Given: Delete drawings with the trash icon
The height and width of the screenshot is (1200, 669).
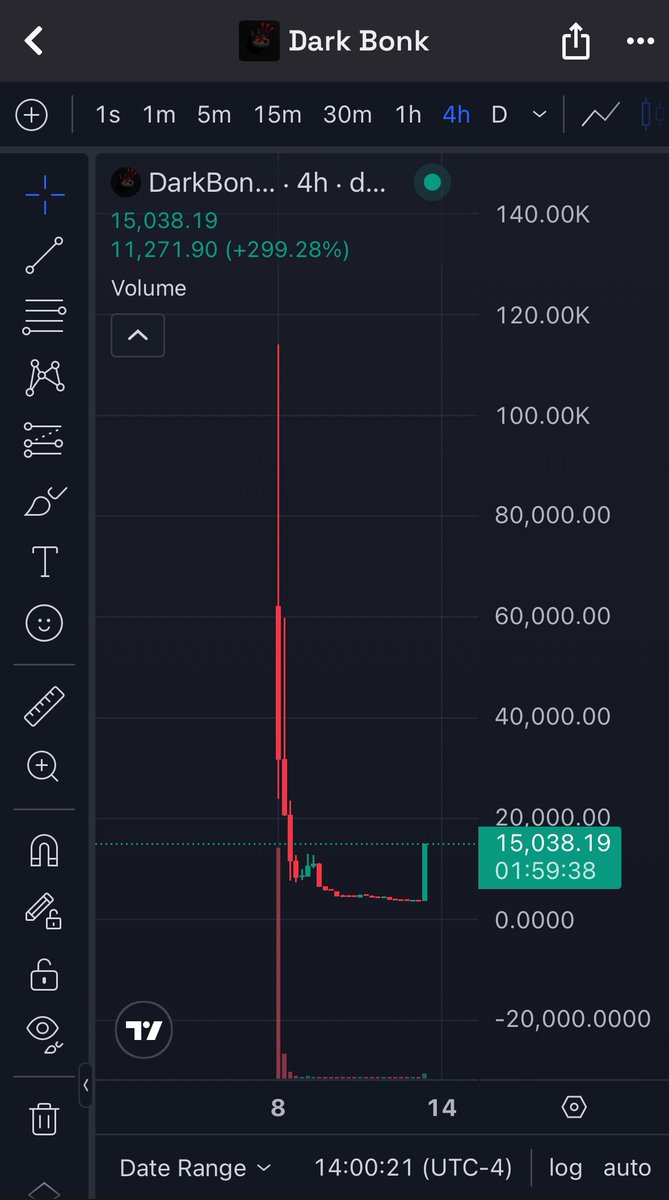Looking at the screenshot, I should (x=44, y=1118).
